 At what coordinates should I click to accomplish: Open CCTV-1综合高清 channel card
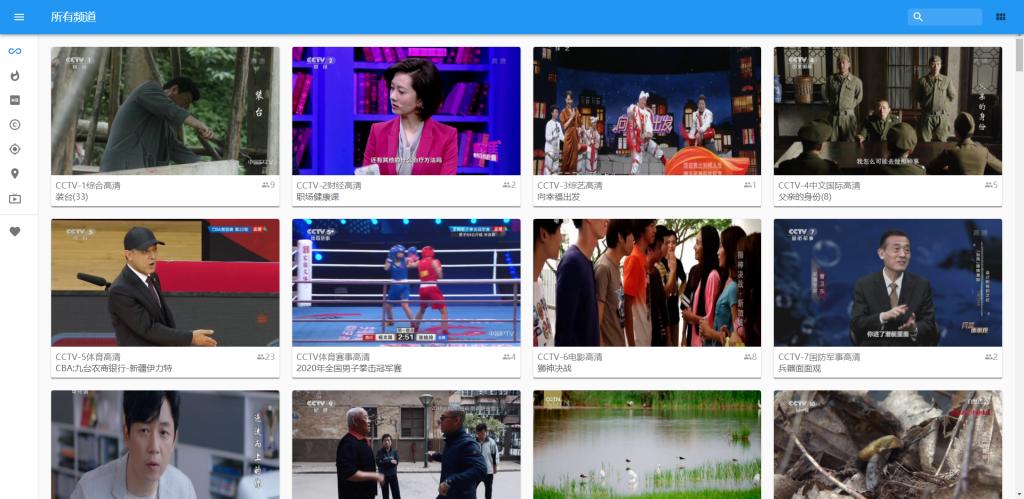(165, 111)
